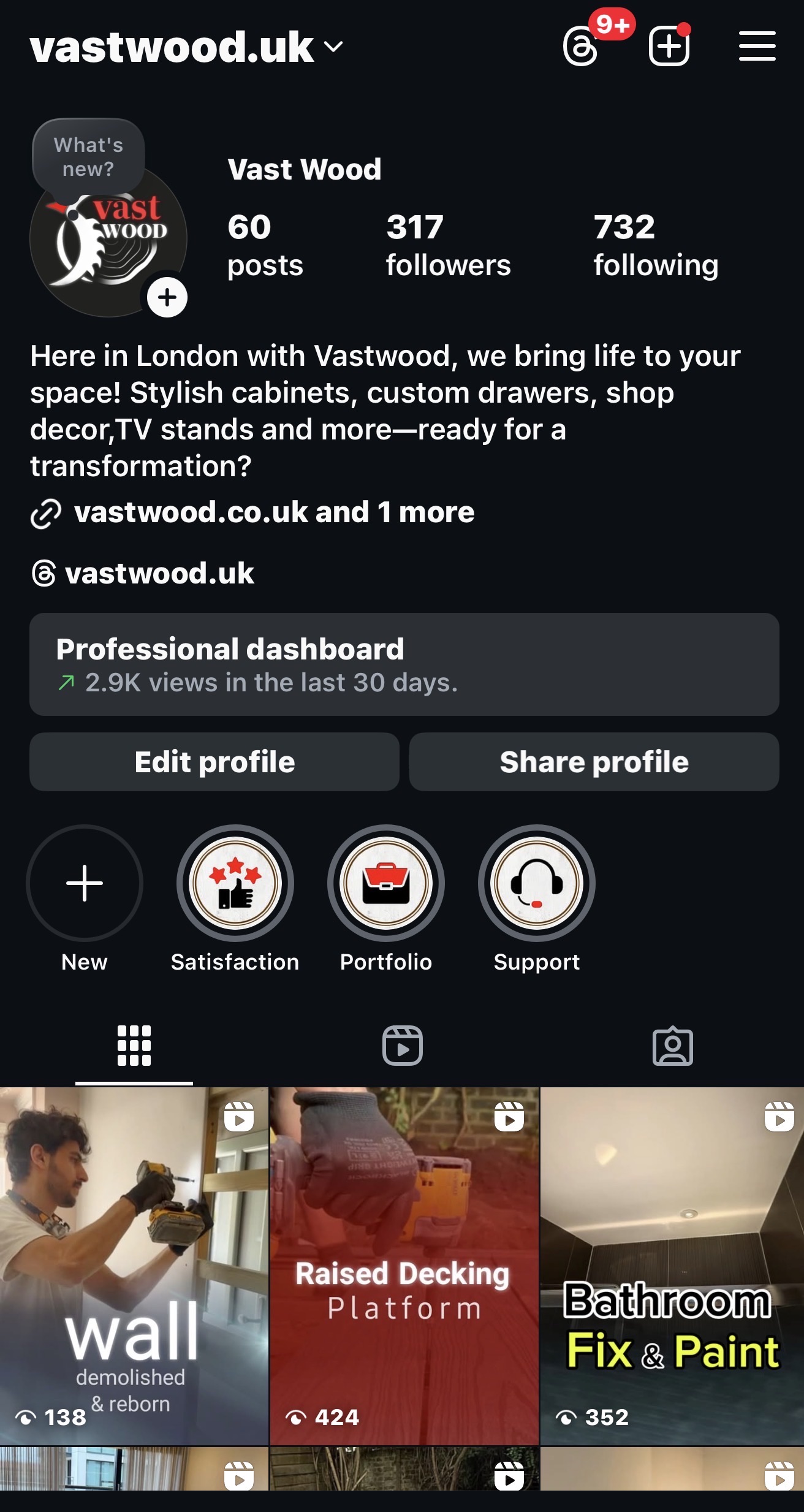Viewport: 804px width, 1512px height.
Task: Open the hamburger menu
Action: [757, 47]
